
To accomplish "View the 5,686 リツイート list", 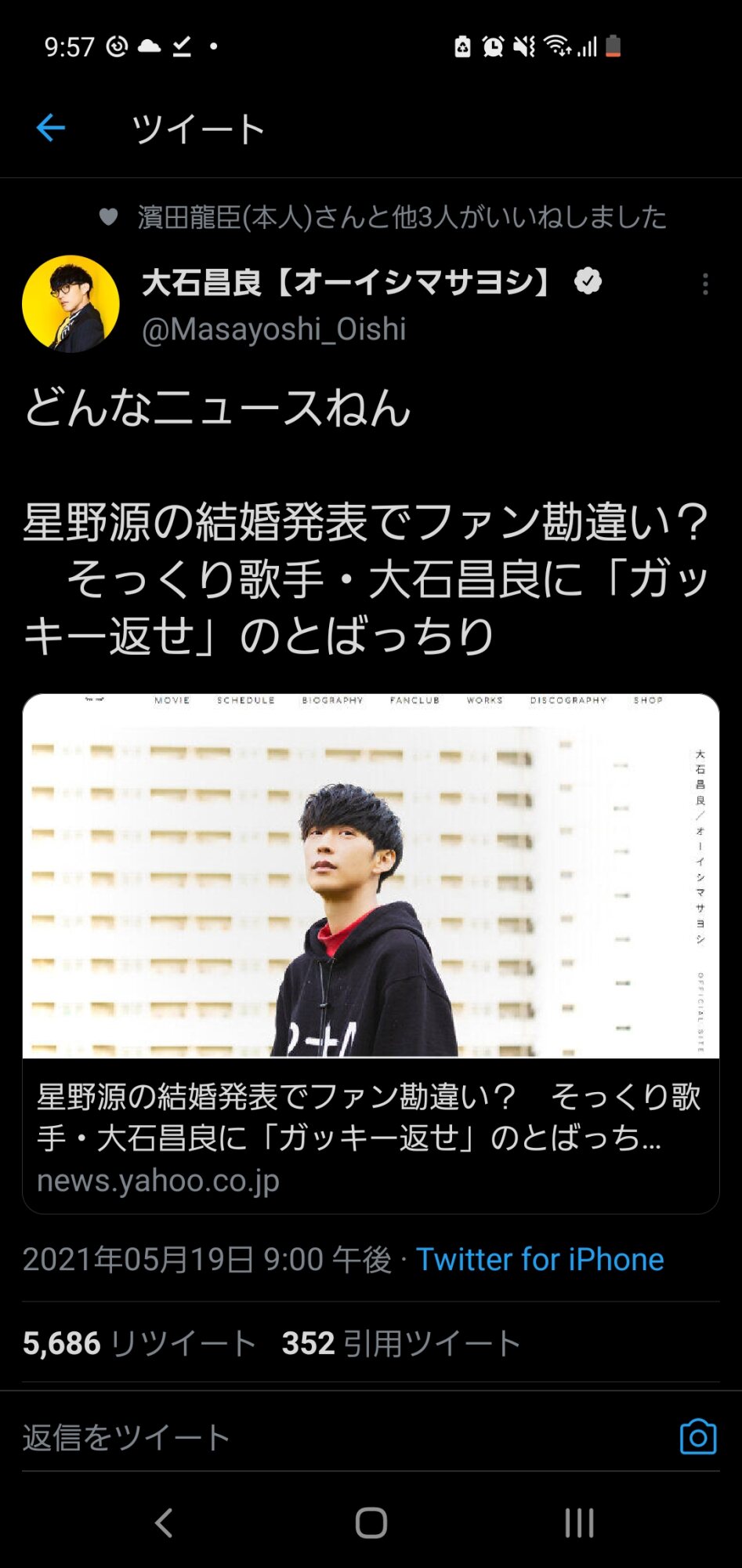I will coord(139,1343).
